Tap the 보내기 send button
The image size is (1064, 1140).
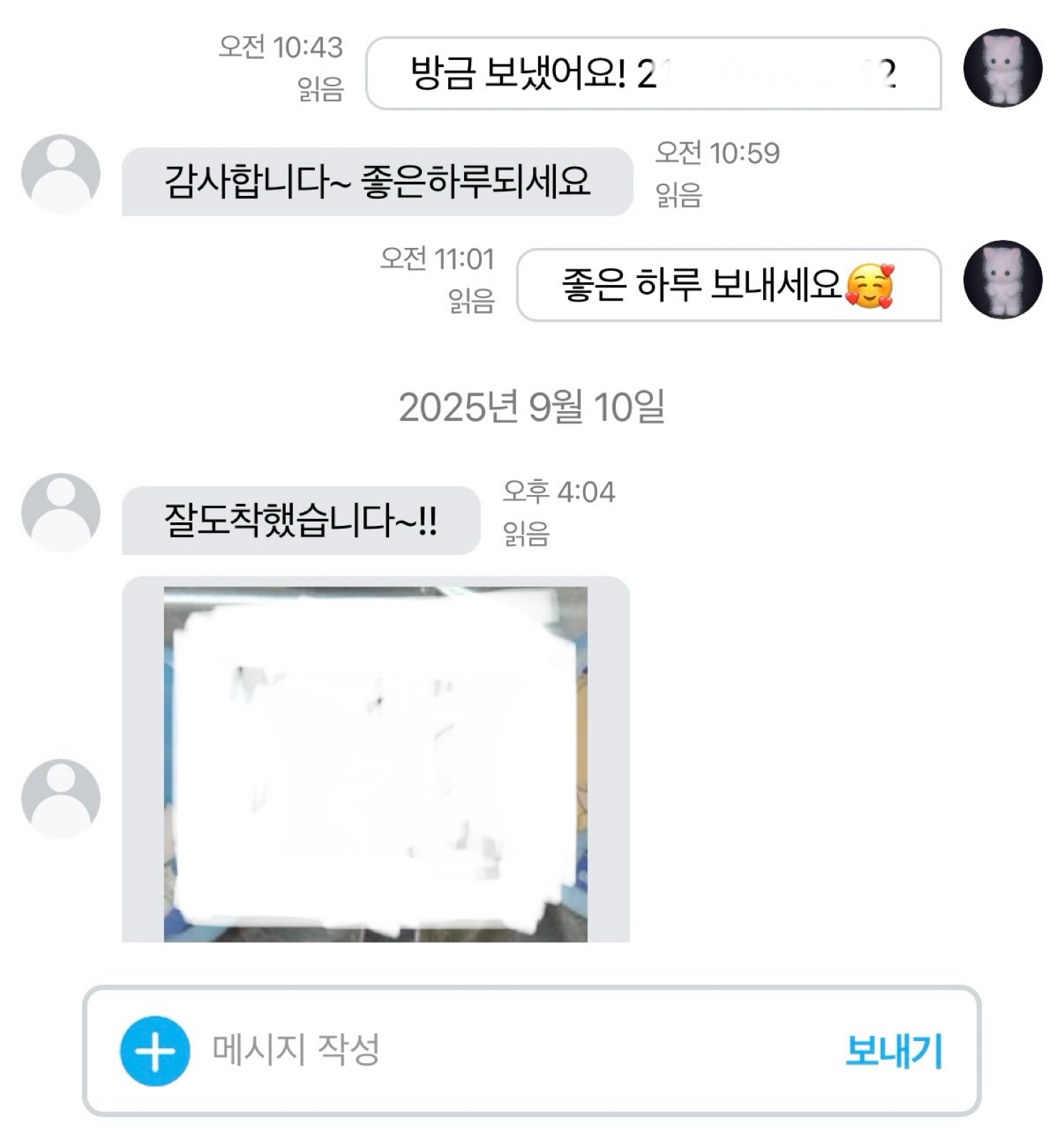[x=893, y=1051]
